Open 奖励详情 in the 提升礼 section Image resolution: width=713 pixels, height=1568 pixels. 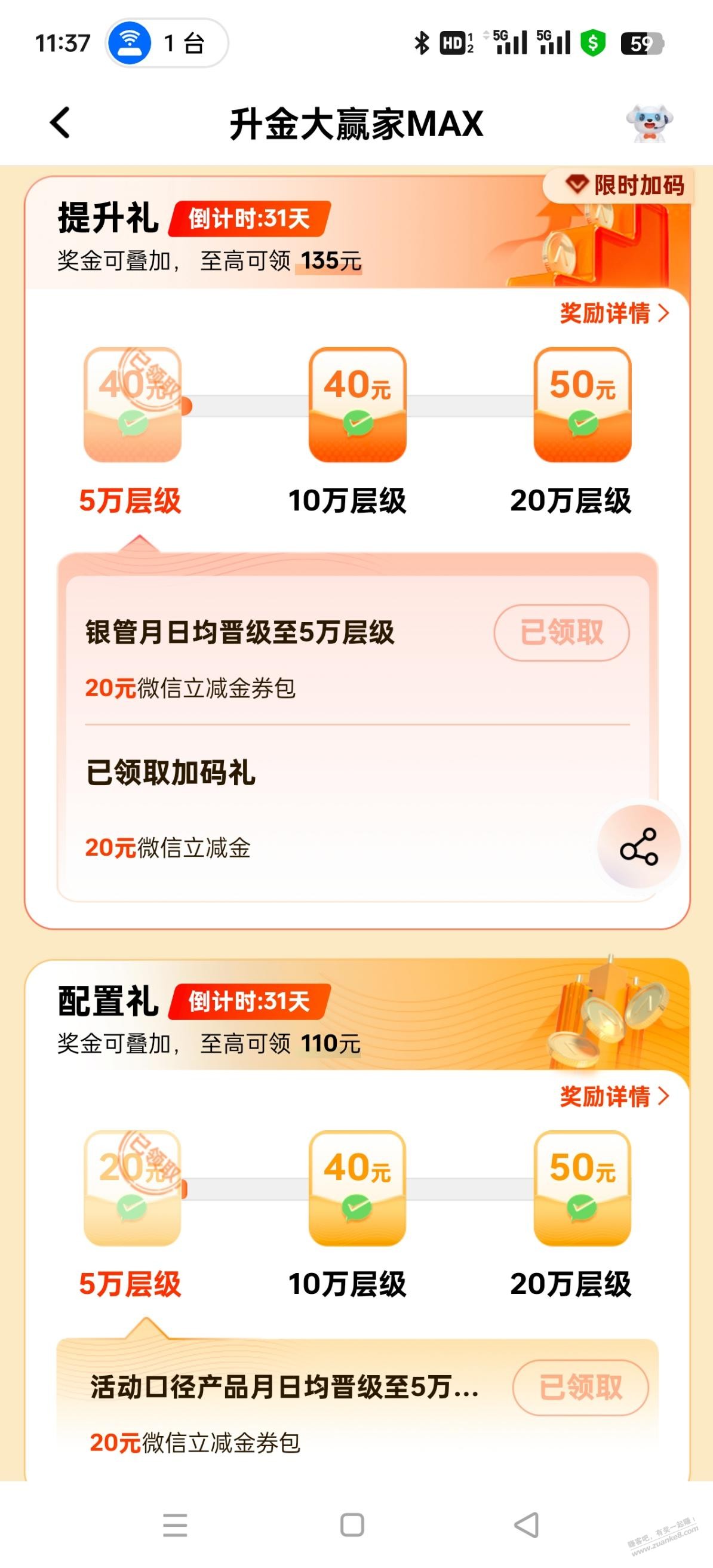[614, 313]
